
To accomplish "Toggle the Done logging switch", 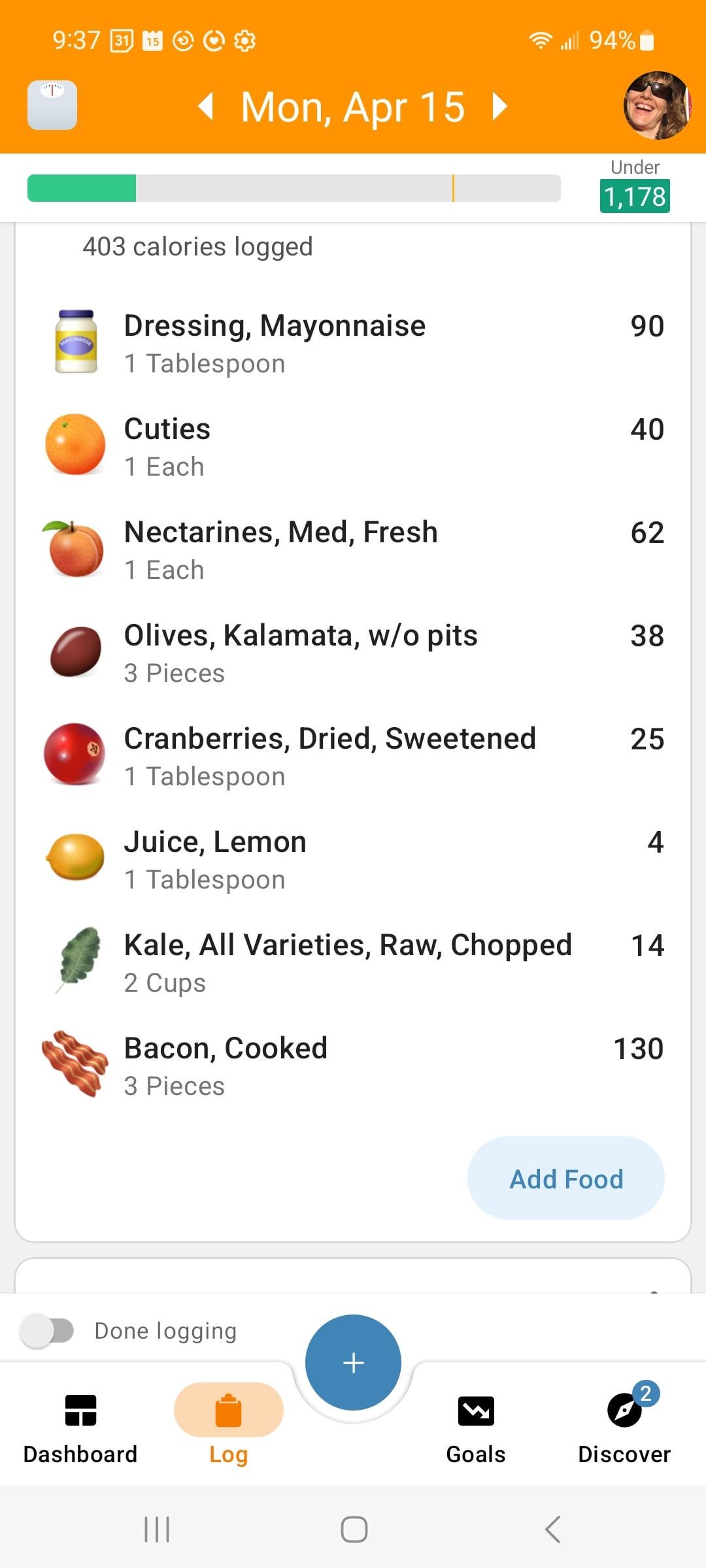I will 47,1331.
